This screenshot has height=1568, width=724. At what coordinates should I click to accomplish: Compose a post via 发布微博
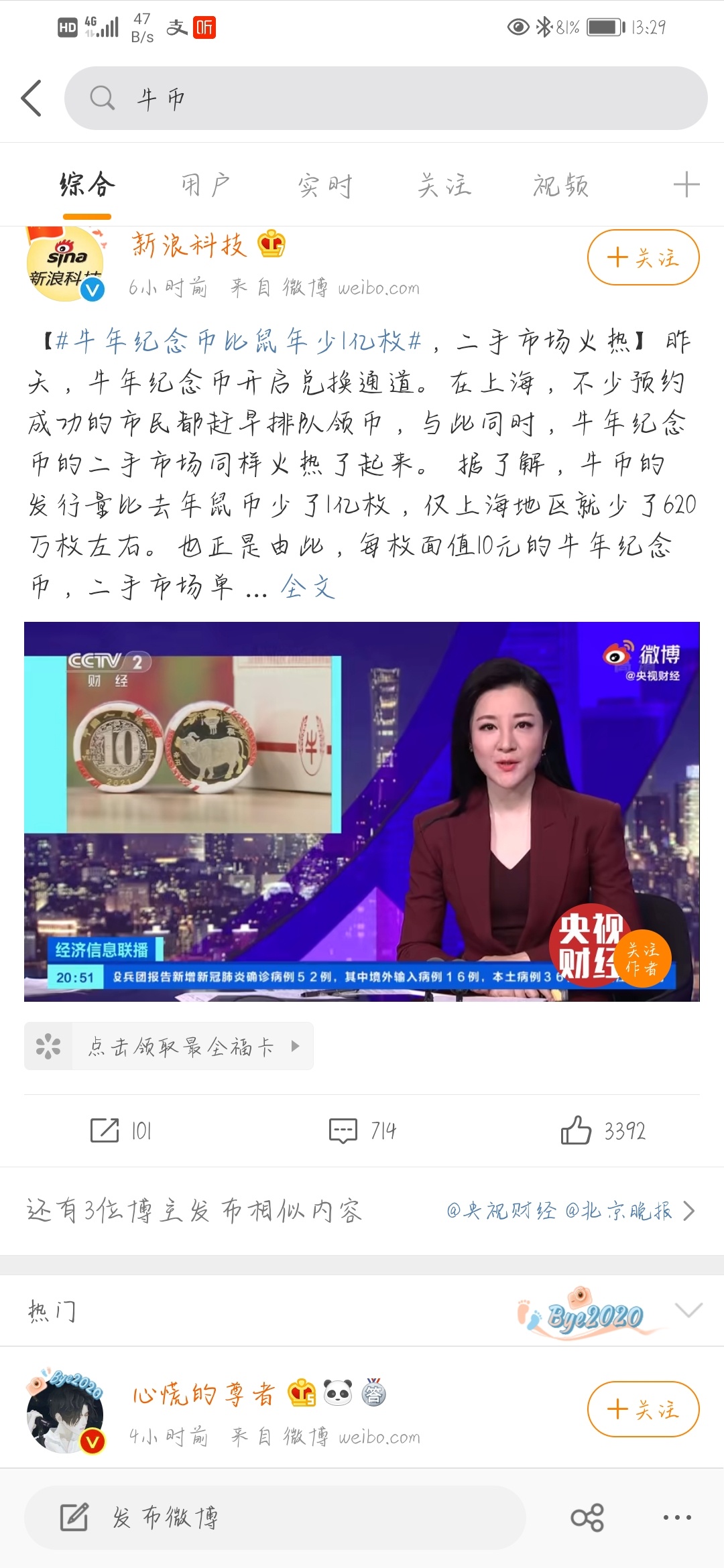[x=164, y=1518]
